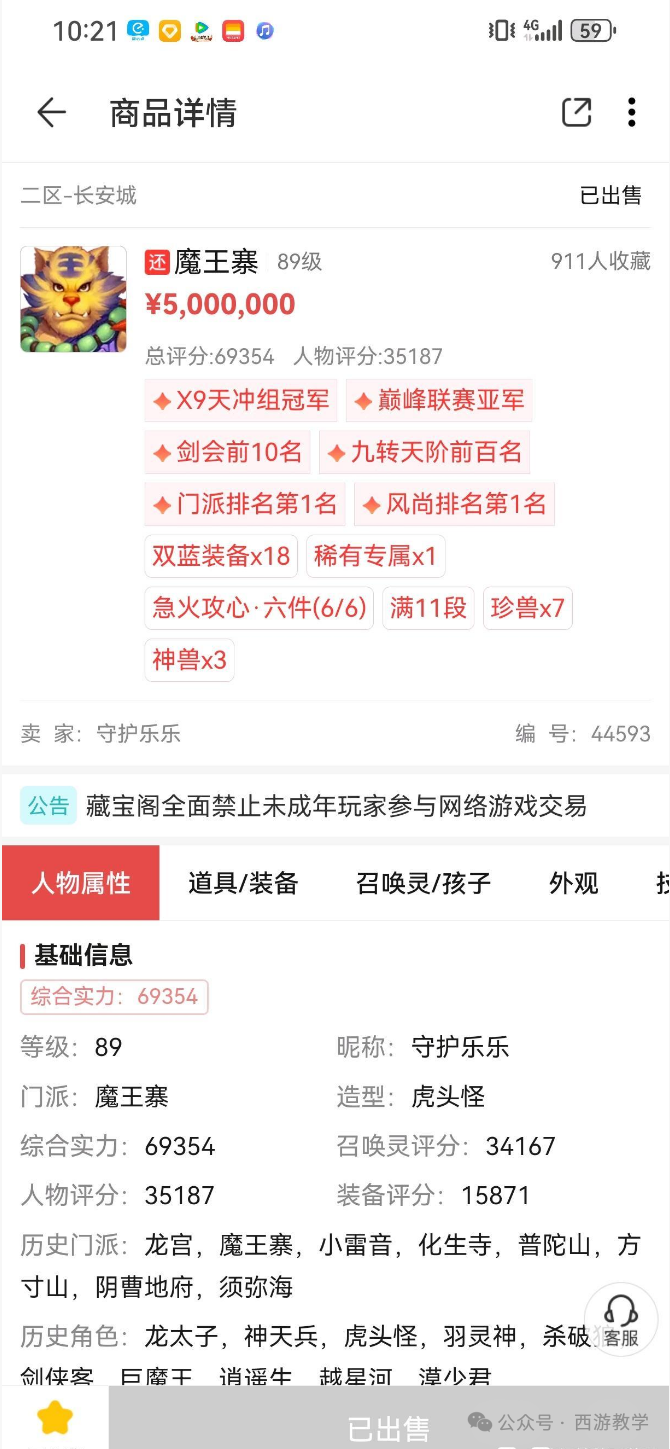
Task: Share this product listing
Action: point(576,113)
